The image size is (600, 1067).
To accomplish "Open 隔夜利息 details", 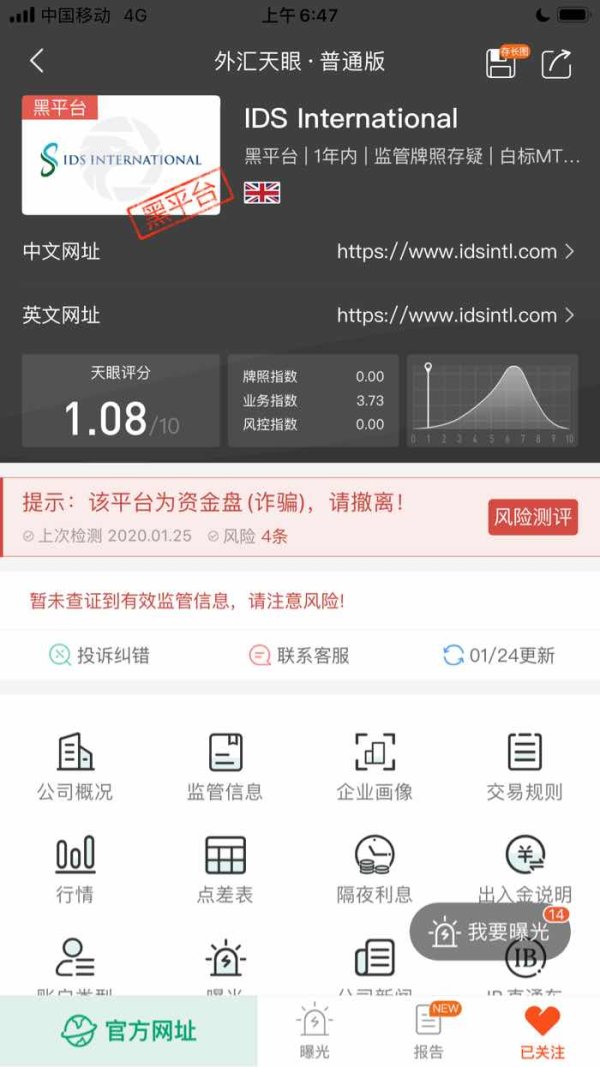I will point(375,870).
